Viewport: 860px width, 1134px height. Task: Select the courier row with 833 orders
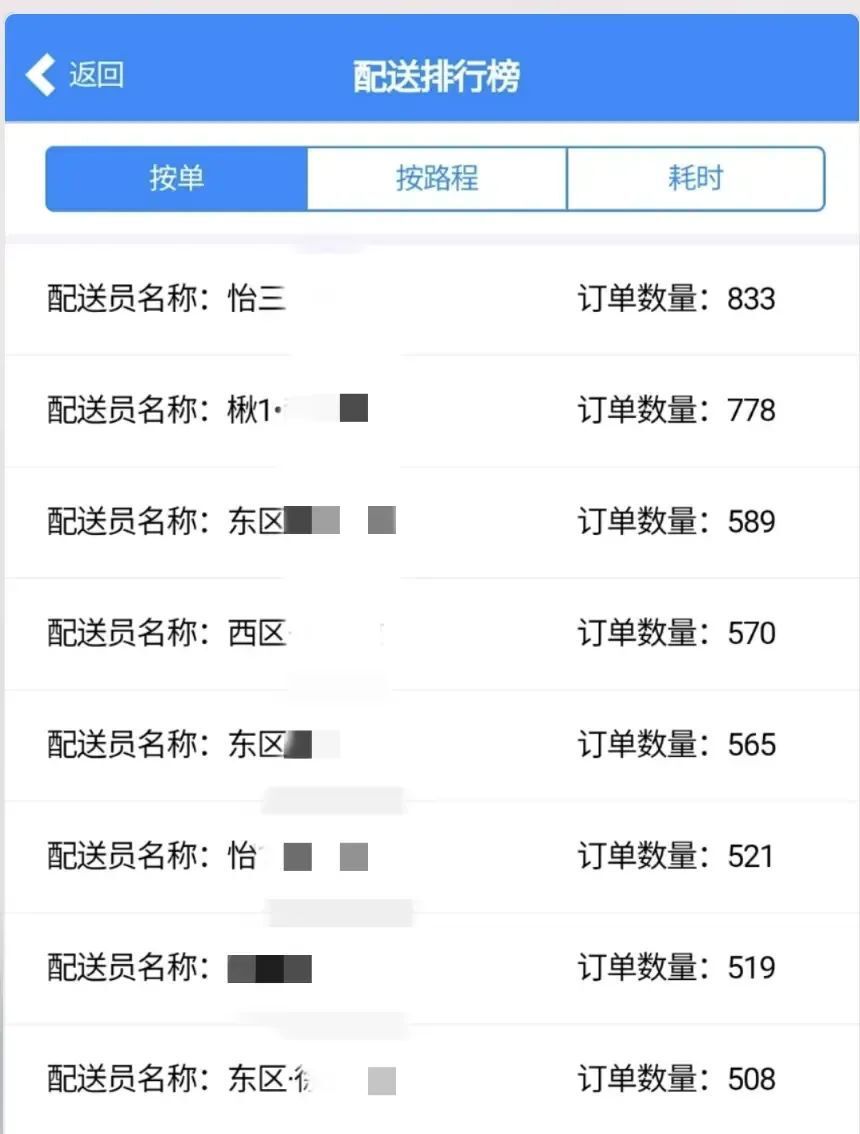[x=430, y=298]
